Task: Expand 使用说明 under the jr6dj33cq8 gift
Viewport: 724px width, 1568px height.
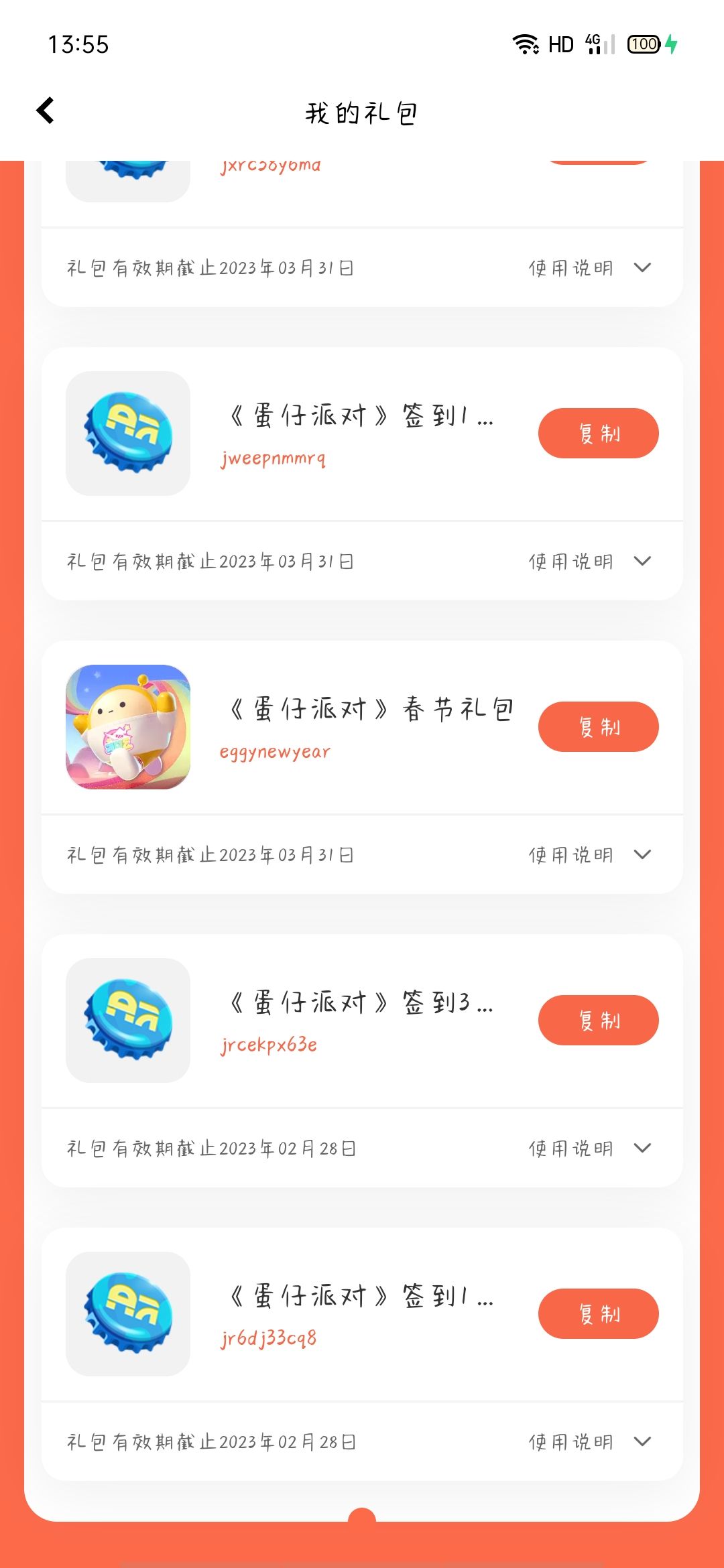Action: pos(590,1442)
